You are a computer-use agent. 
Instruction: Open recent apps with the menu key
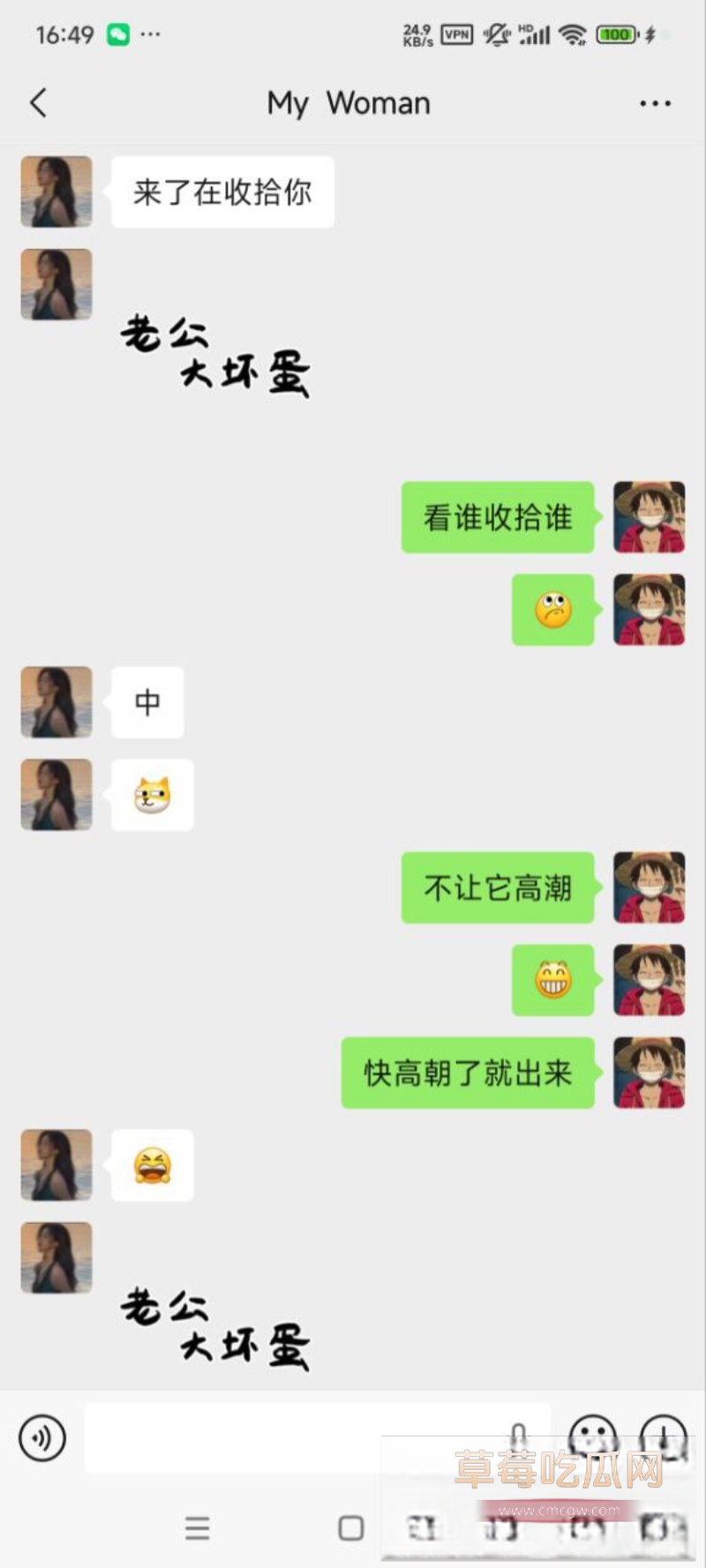pyautogui.click(x=198, y=1529)
